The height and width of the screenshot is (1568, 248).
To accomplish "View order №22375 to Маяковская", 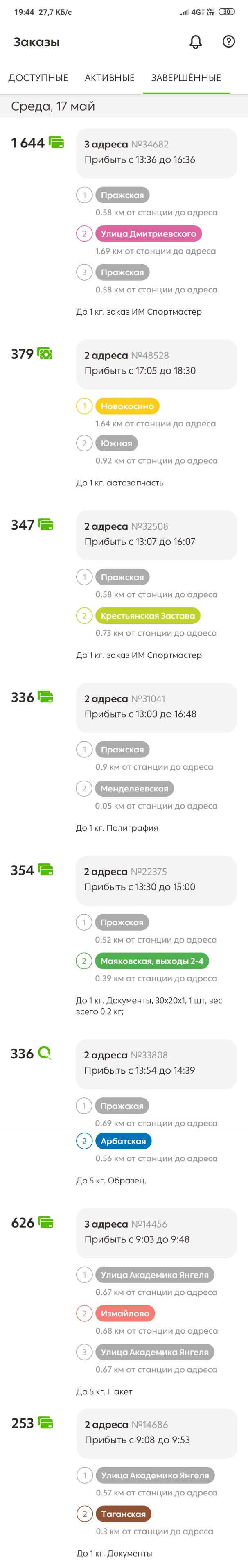I will coord(156,879).
